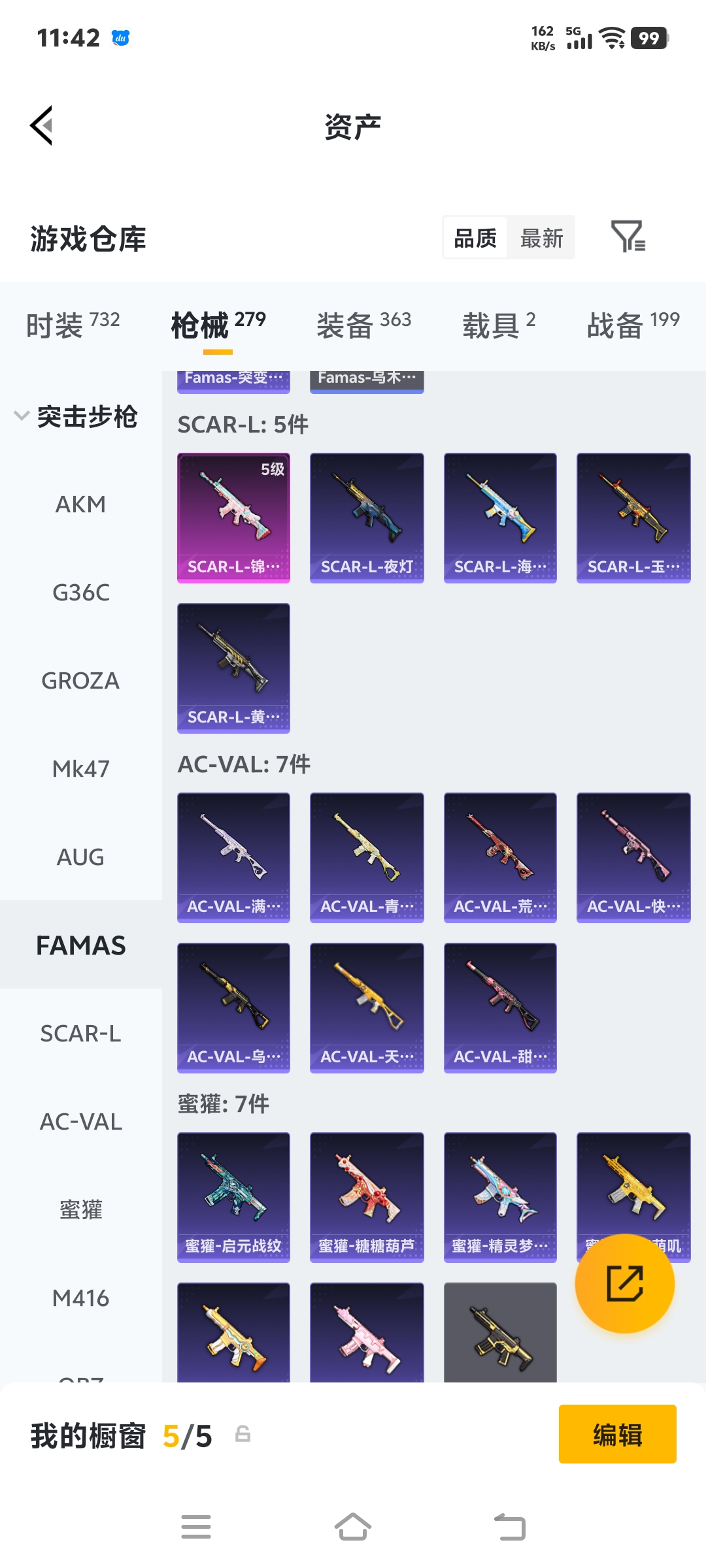This screenshot has width=706, height=1568.
Task: Go to the system home screen
Action: pos(353,1527)
